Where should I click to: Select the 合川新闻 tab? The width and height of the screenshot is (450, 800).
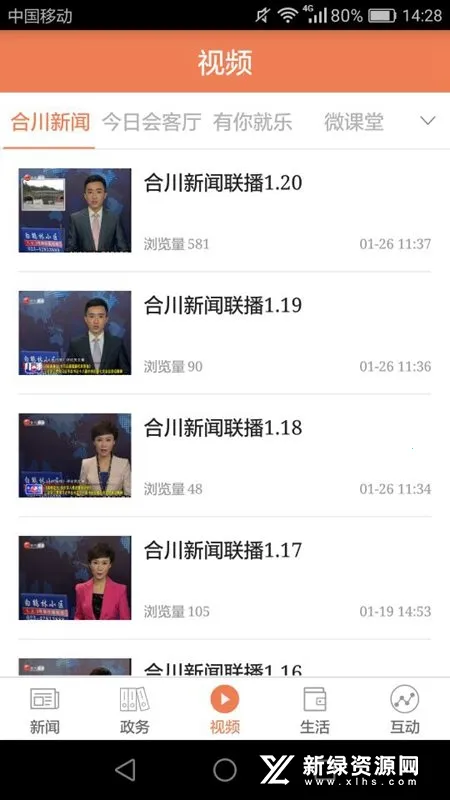point(50,122)
